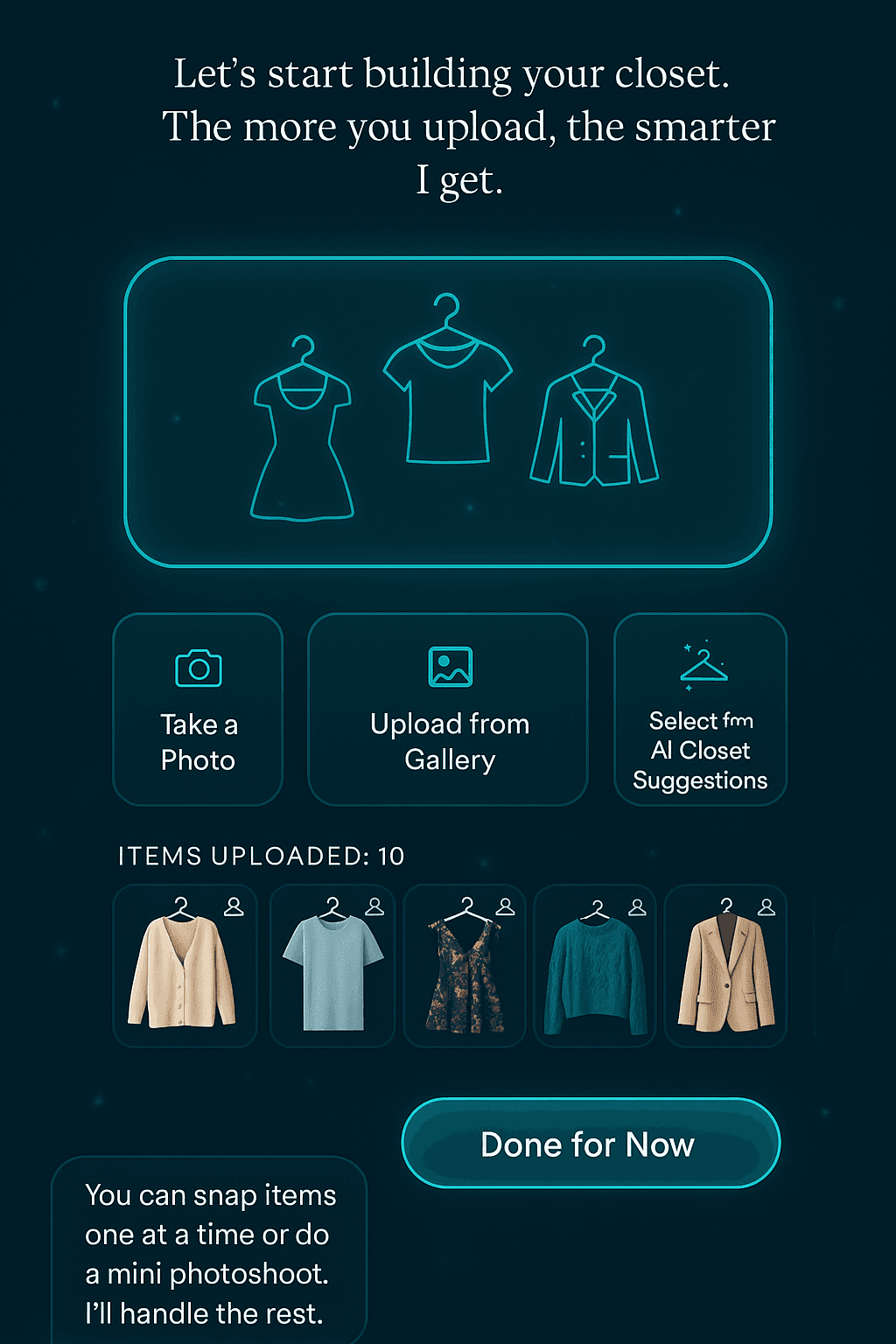Tap the large clothing upload area
The image size is (896, 1344).
pyautogui.click(x=448, y=411)
